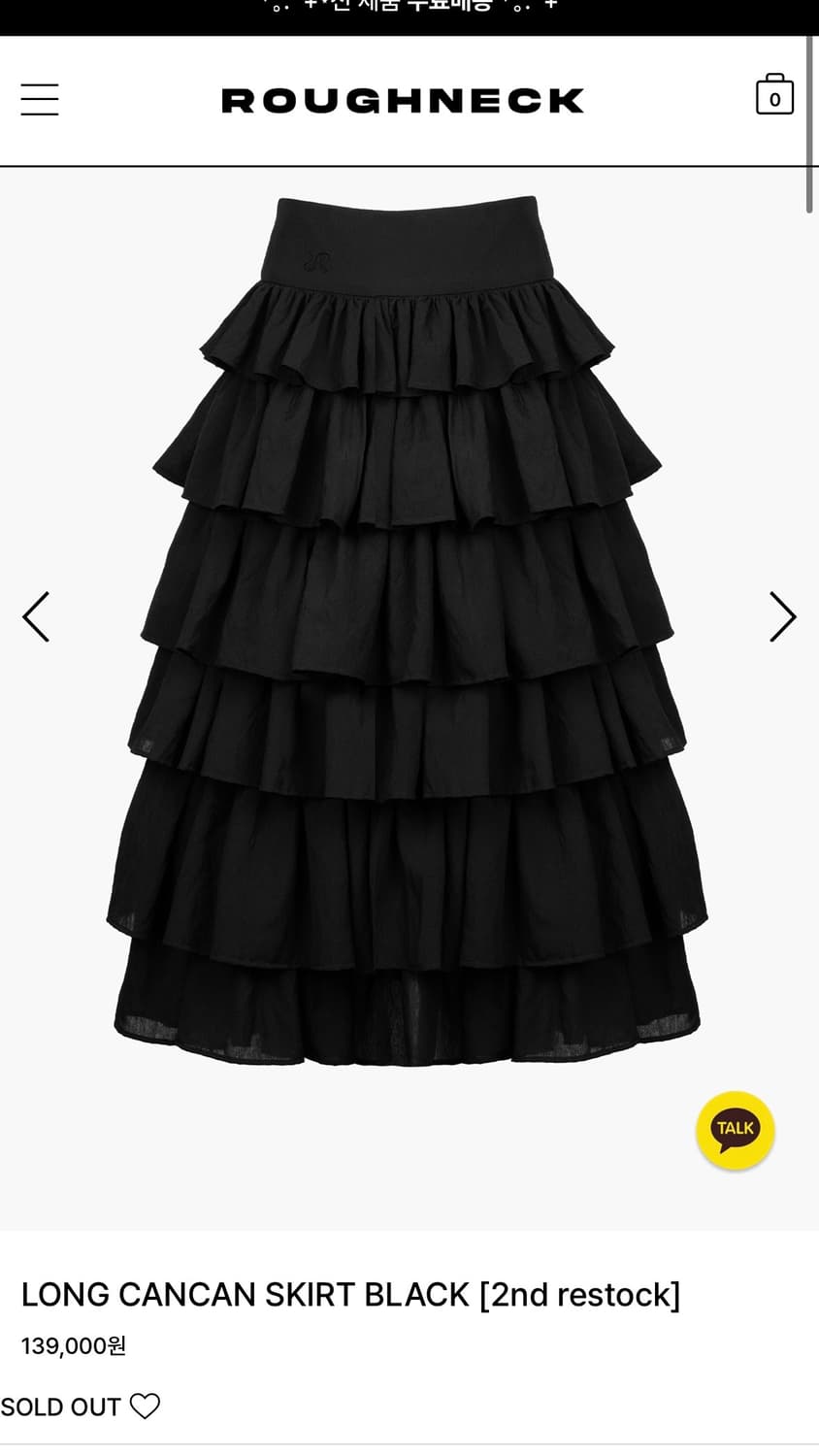Open the hamburger navigation menu

click(x=40, y=100)
